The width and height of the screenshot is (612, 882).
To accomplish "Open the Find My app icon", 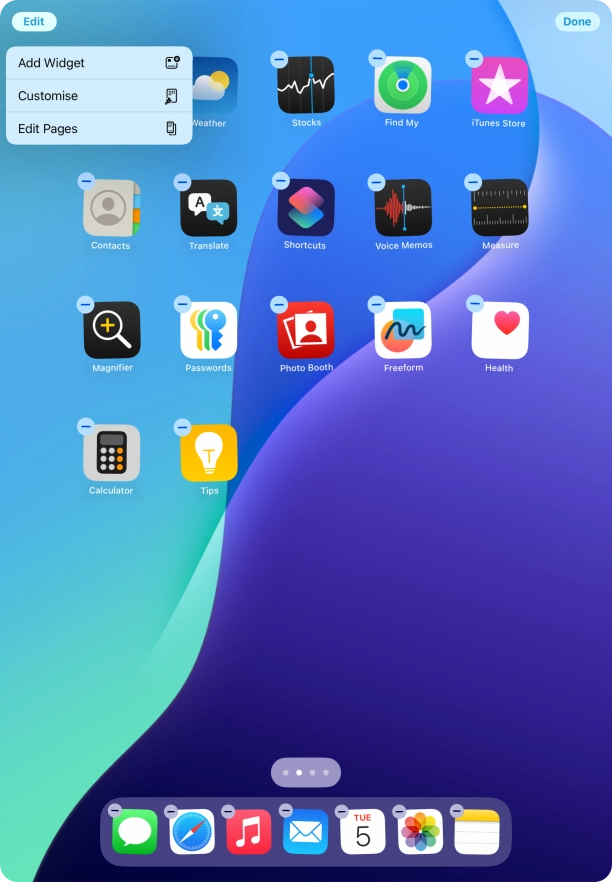I will click(402, 86).
